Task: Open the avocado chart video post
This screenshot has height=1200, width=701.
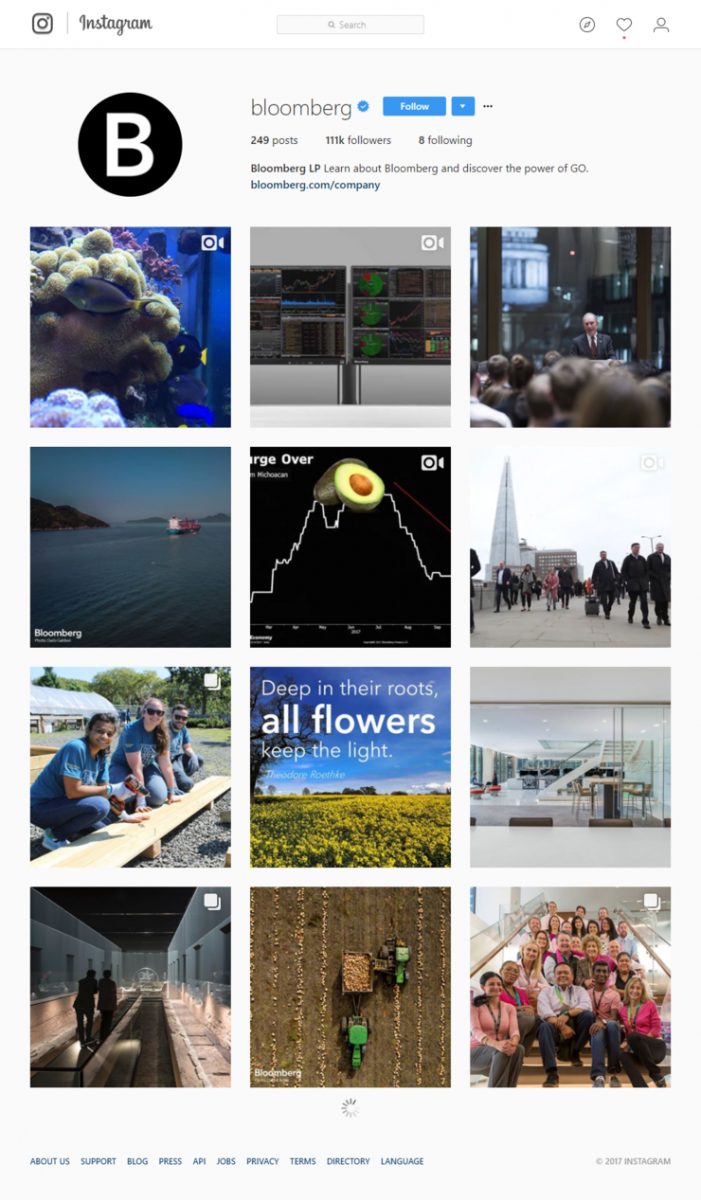Action: [x=350, y=547]
